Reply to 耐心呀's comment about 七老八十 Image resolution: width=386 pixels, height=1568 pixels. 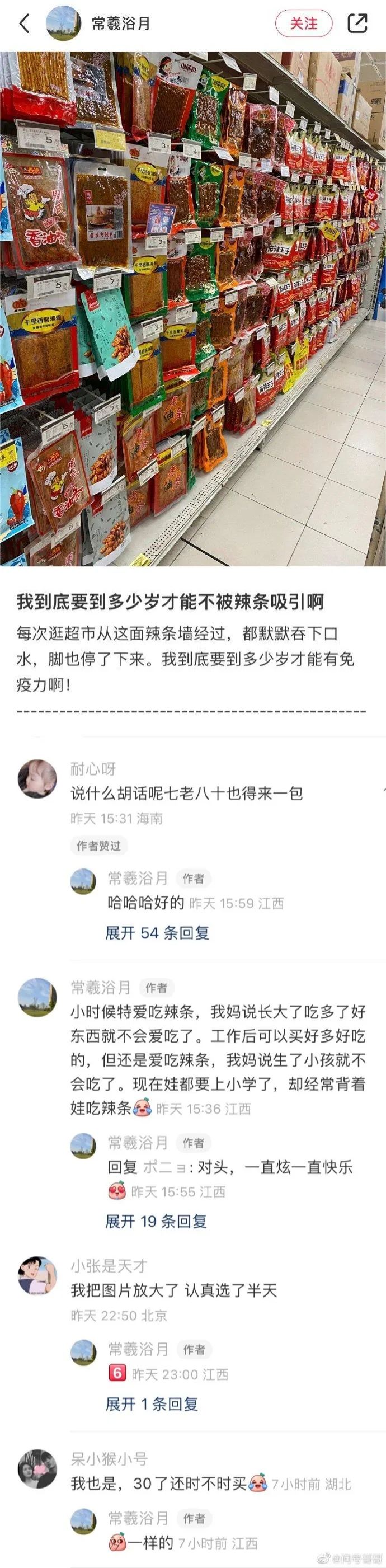[x=186, y=793]
